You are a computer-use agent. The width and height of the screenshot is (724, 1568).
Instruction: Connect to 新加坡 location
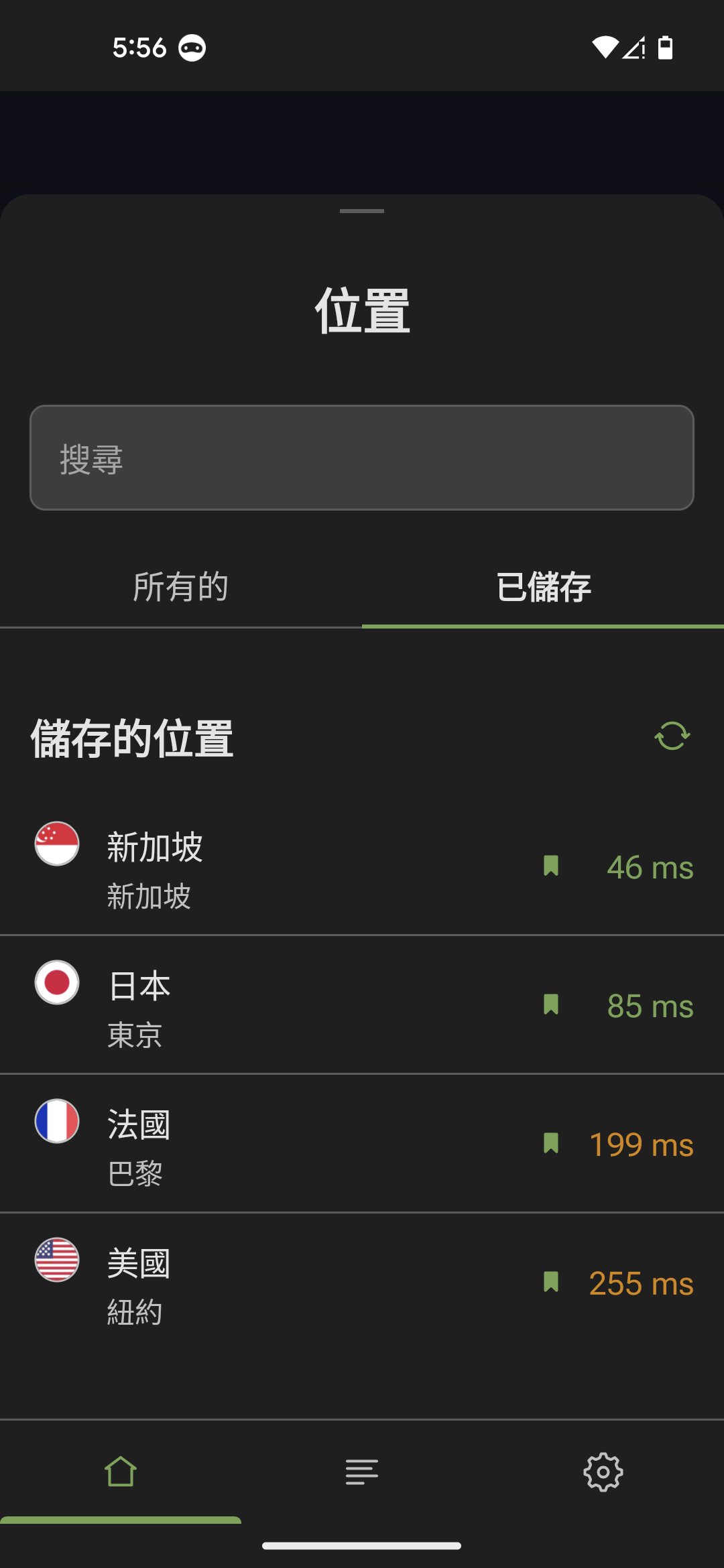tap(268, 868)
